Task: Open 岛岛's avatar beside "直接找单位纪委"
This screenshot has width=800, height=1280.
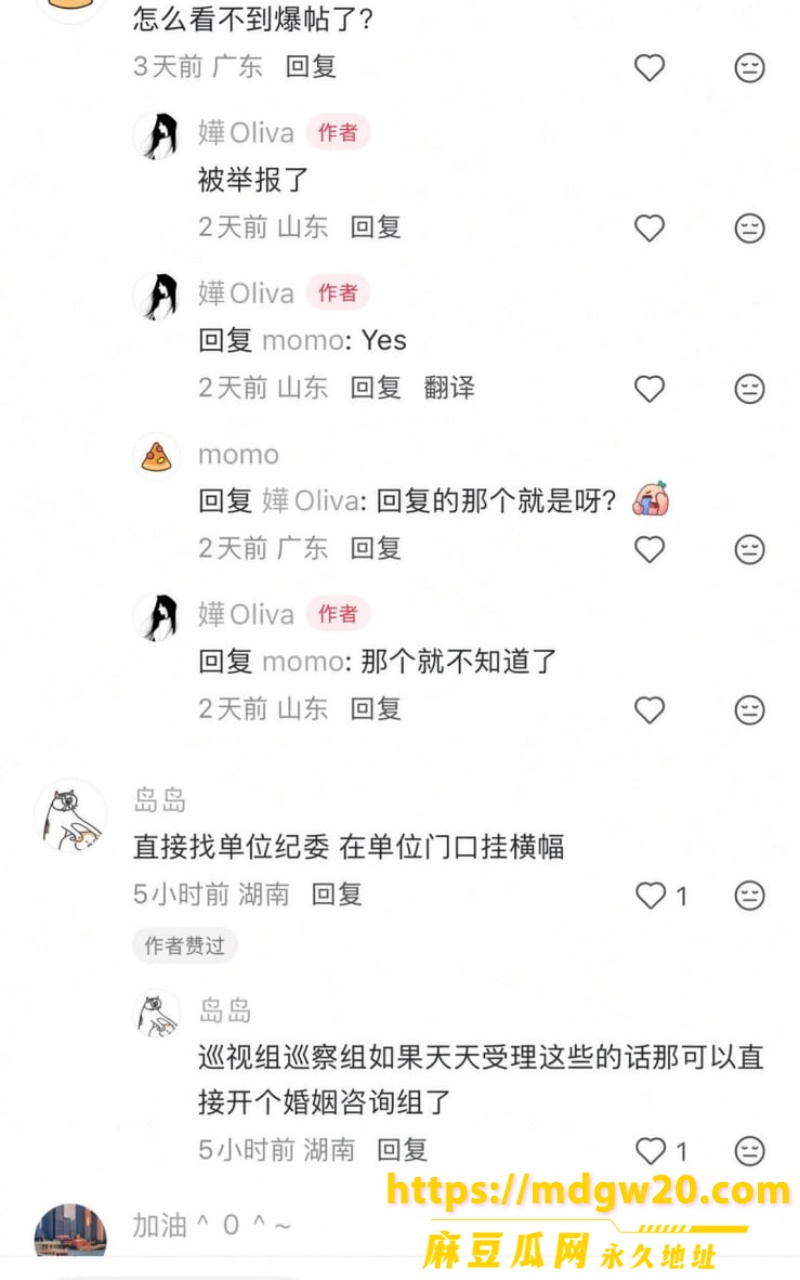Action: (70, 815)
